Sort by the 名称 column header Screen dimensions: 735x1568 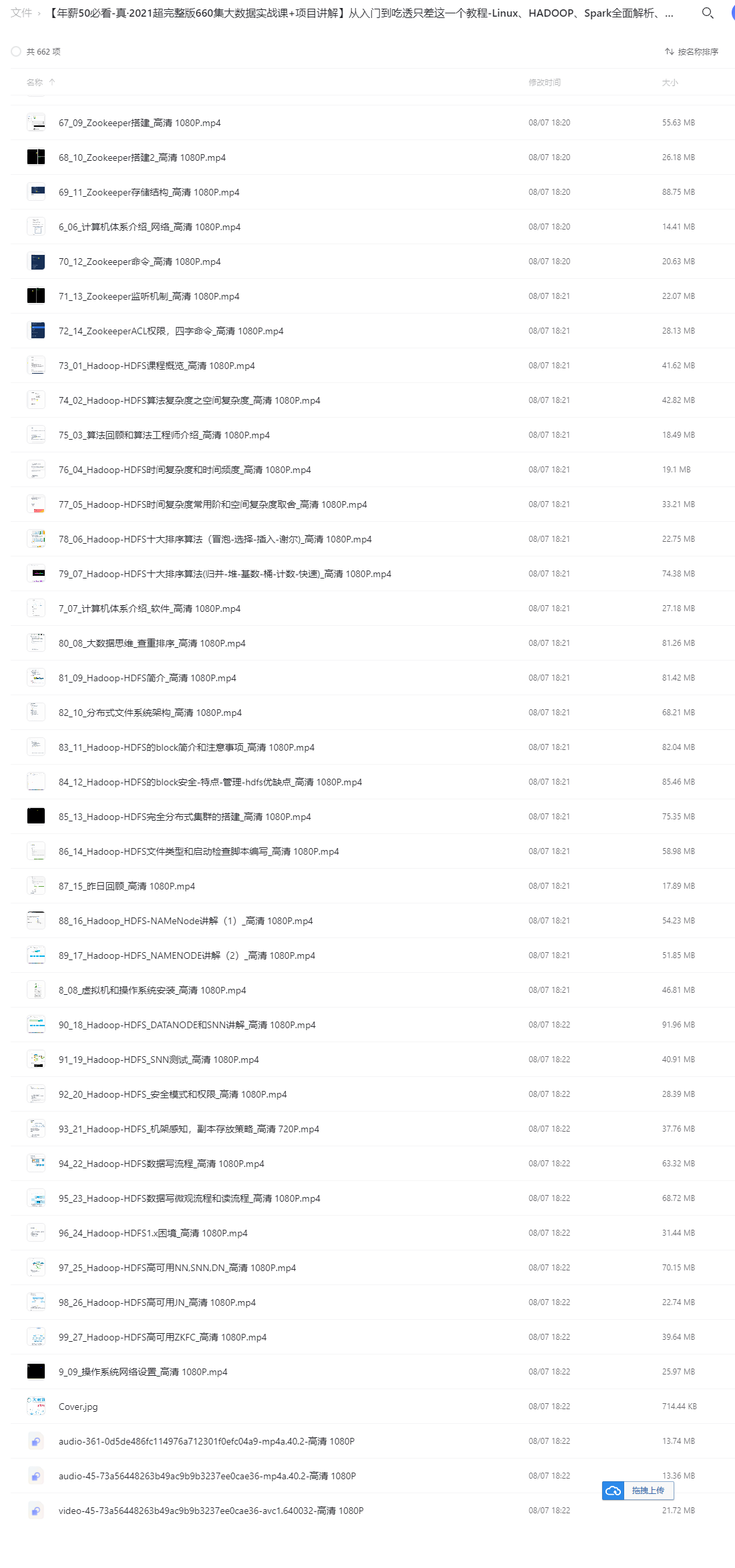pyautogui.click(x=35, y=82)
